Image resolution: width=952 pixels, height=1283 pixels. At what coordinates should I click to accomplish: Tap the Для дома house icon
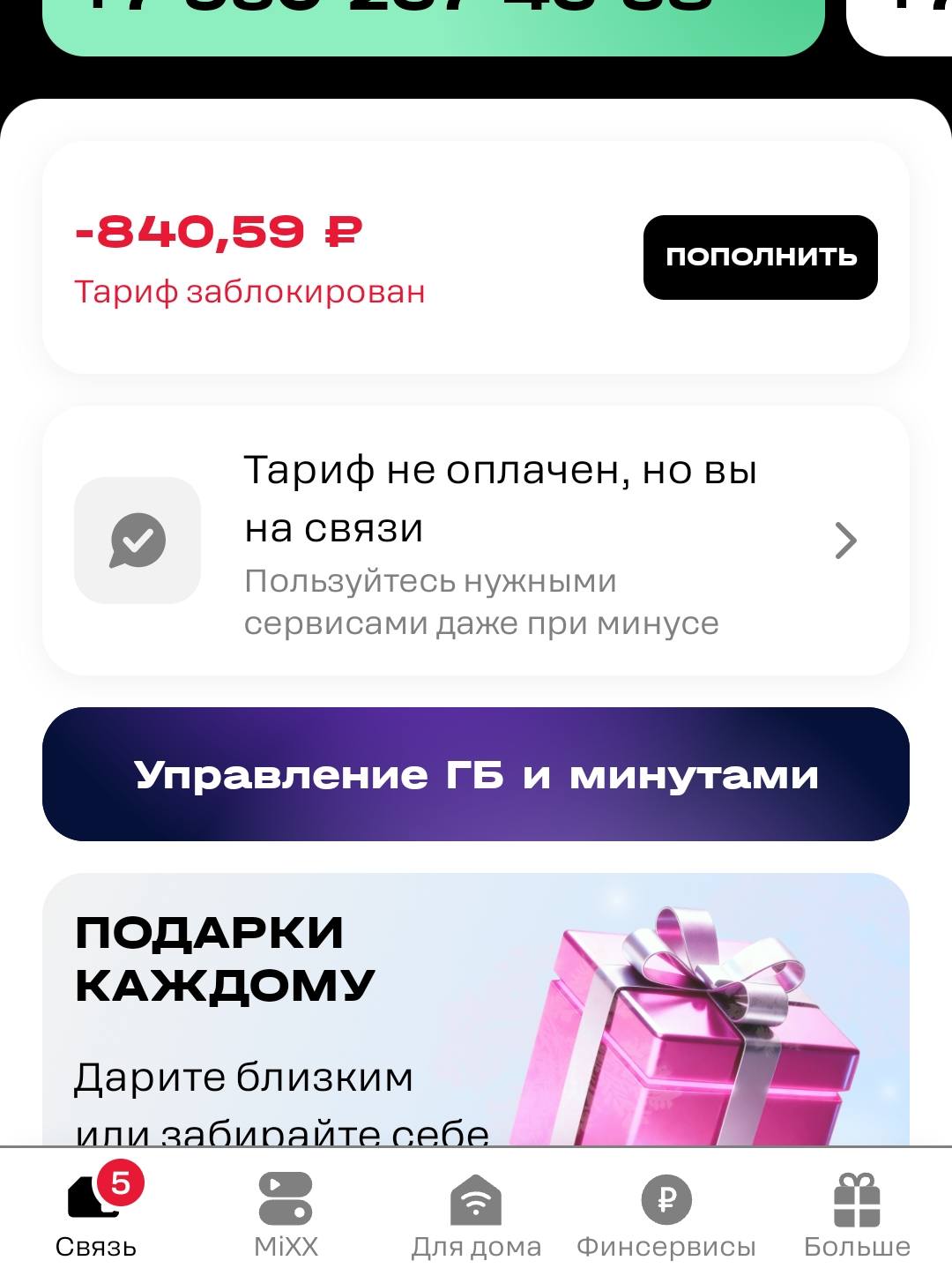(476, 1201)
